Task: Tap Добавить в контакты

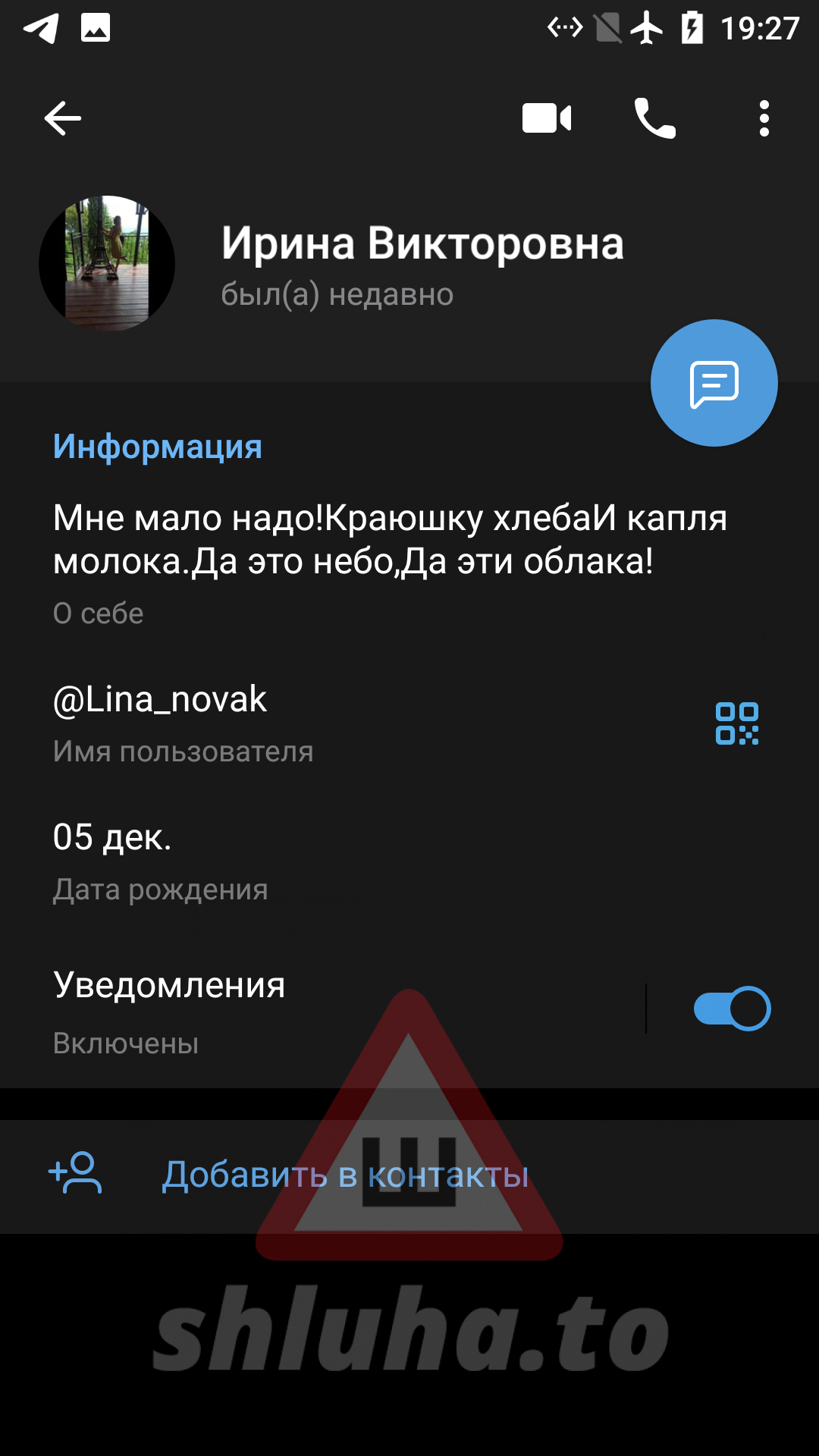Action: click(345, 1175)
